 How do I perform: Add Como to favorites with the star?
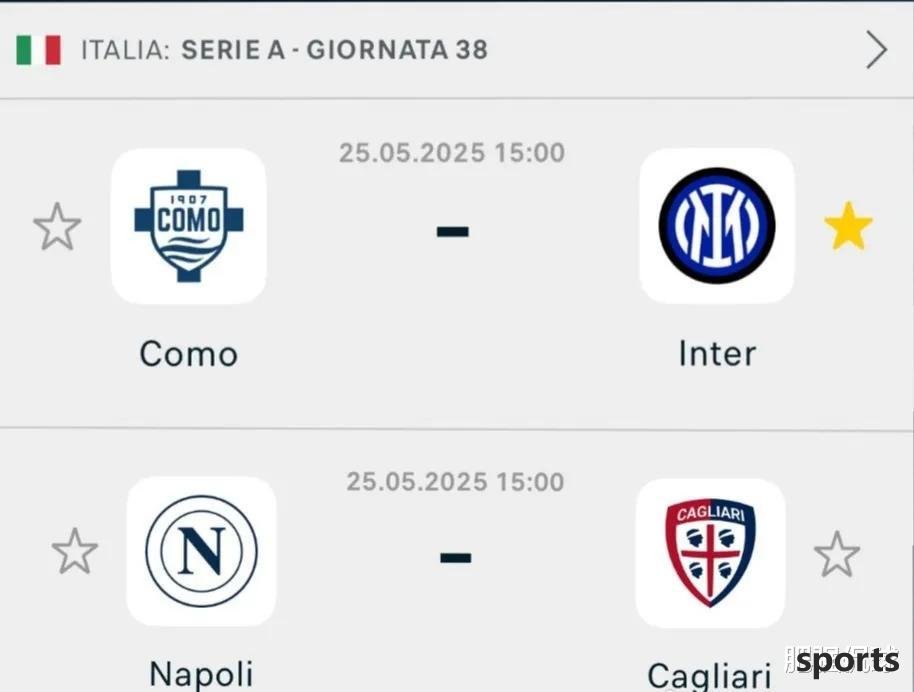pos(57,228)
